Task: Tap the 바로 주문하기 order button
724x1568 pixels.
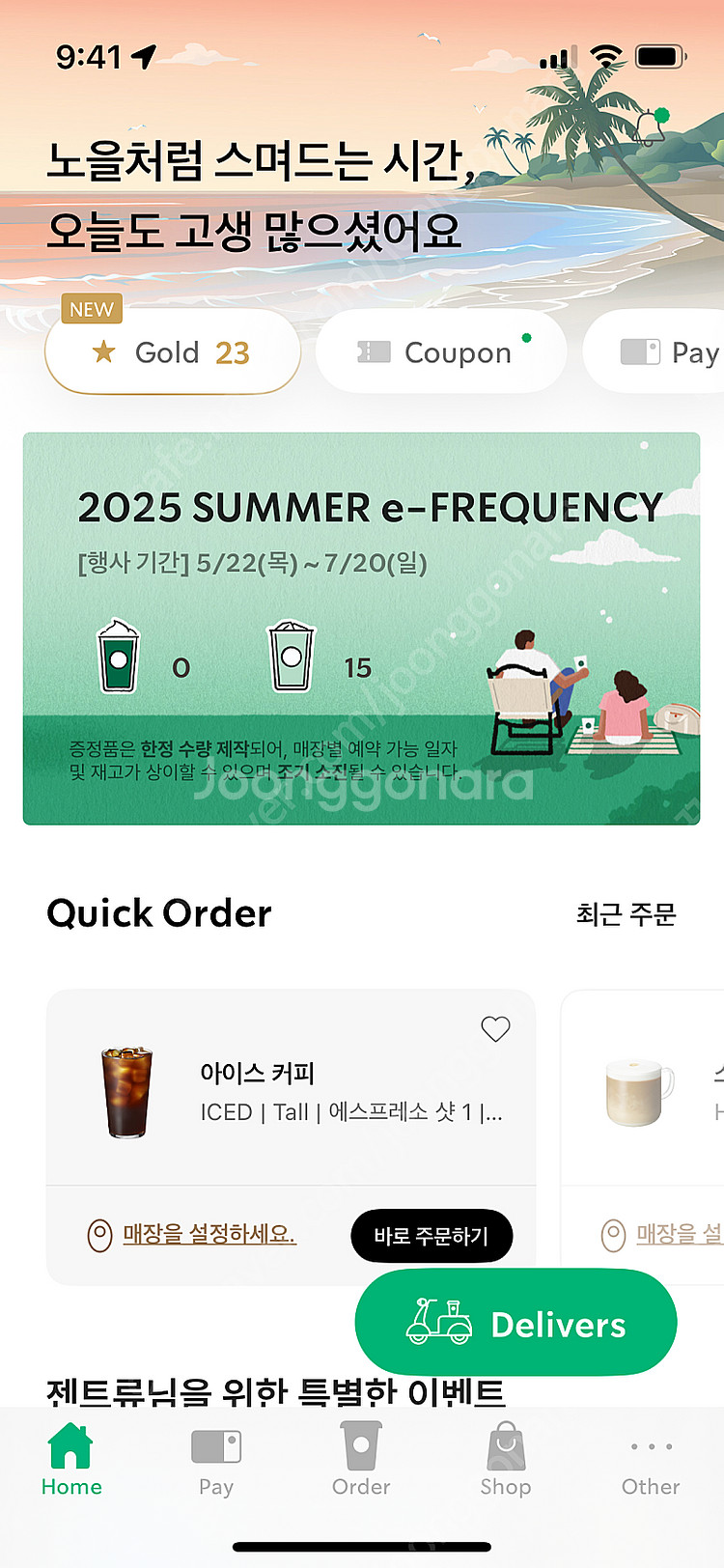Action: (x=432, y=1236)
